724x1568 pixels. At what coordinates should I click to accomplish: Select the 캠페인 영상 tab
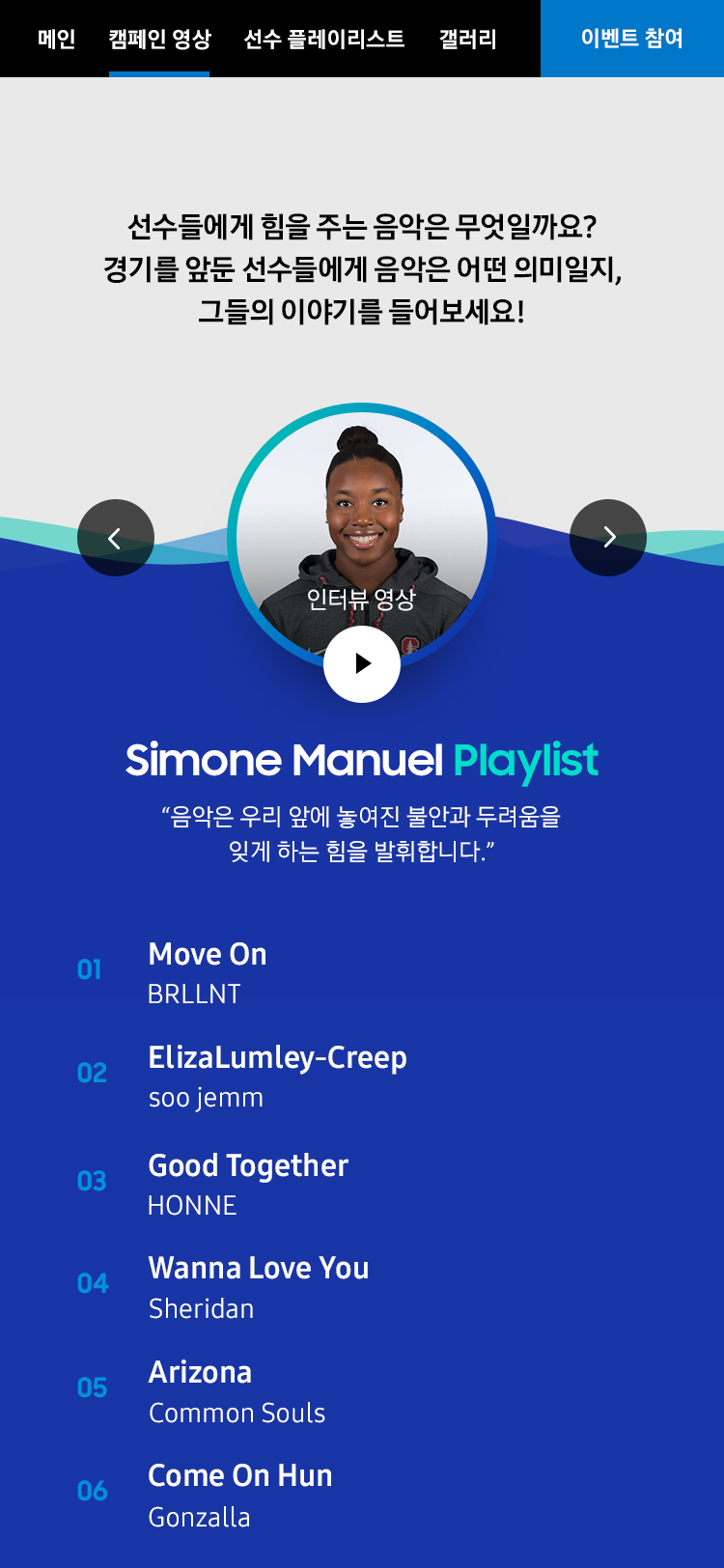point(159,39)
